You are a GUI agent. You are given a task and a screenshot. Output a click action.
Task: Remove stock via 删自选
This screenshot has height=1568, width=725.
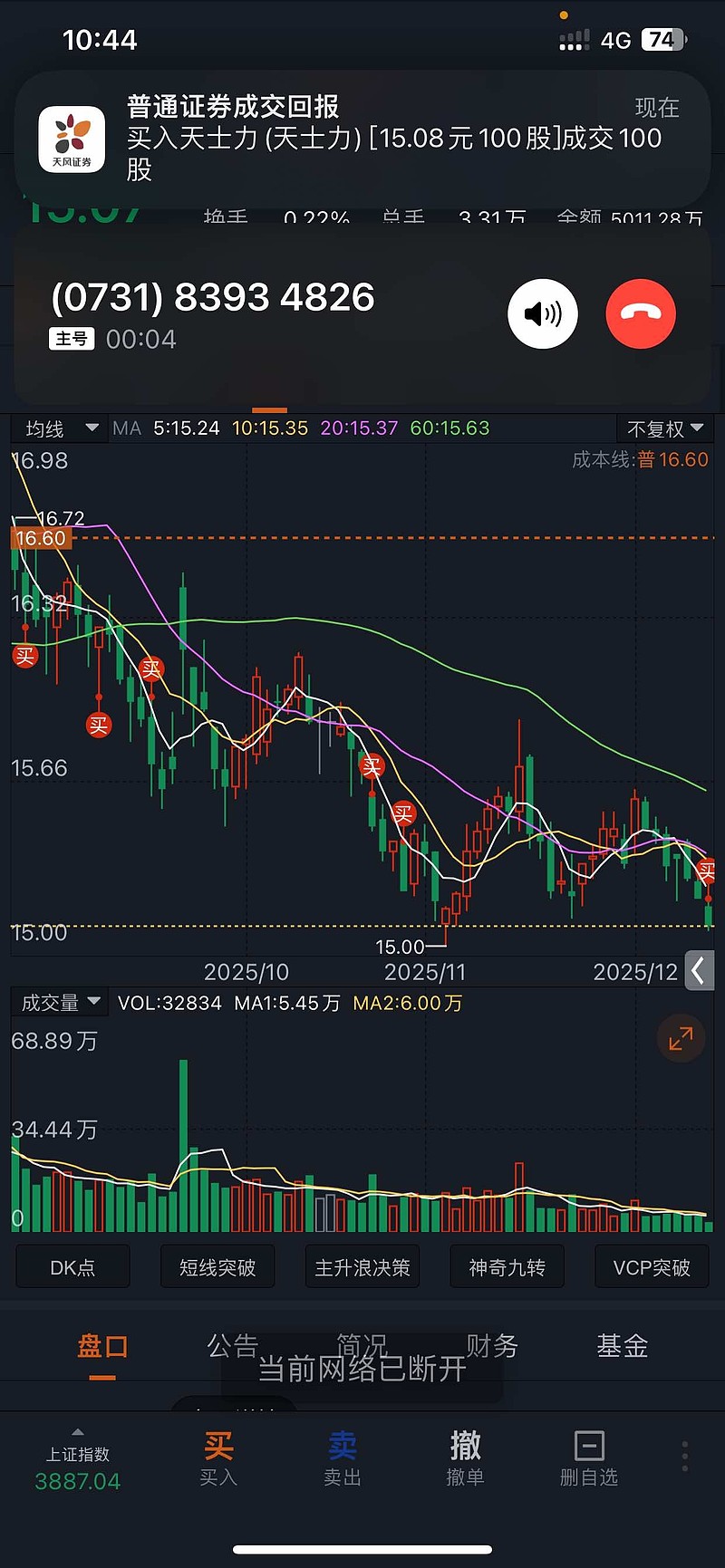coord(589,1457)
